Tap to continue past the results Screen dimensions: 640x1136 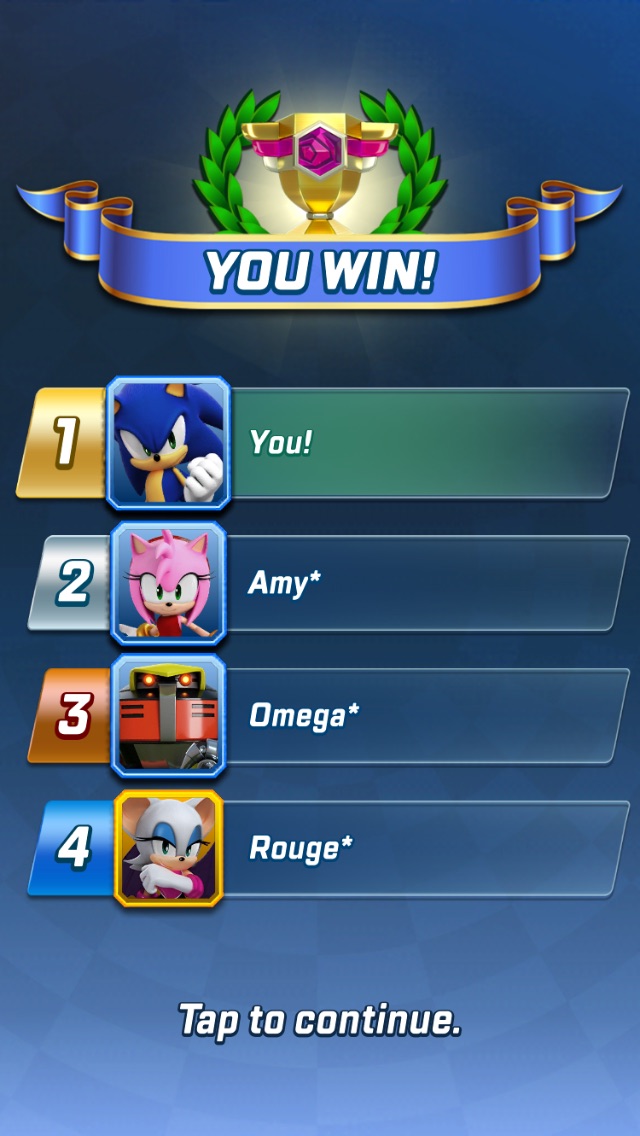pyautogui.click(x=320, y=1020)
